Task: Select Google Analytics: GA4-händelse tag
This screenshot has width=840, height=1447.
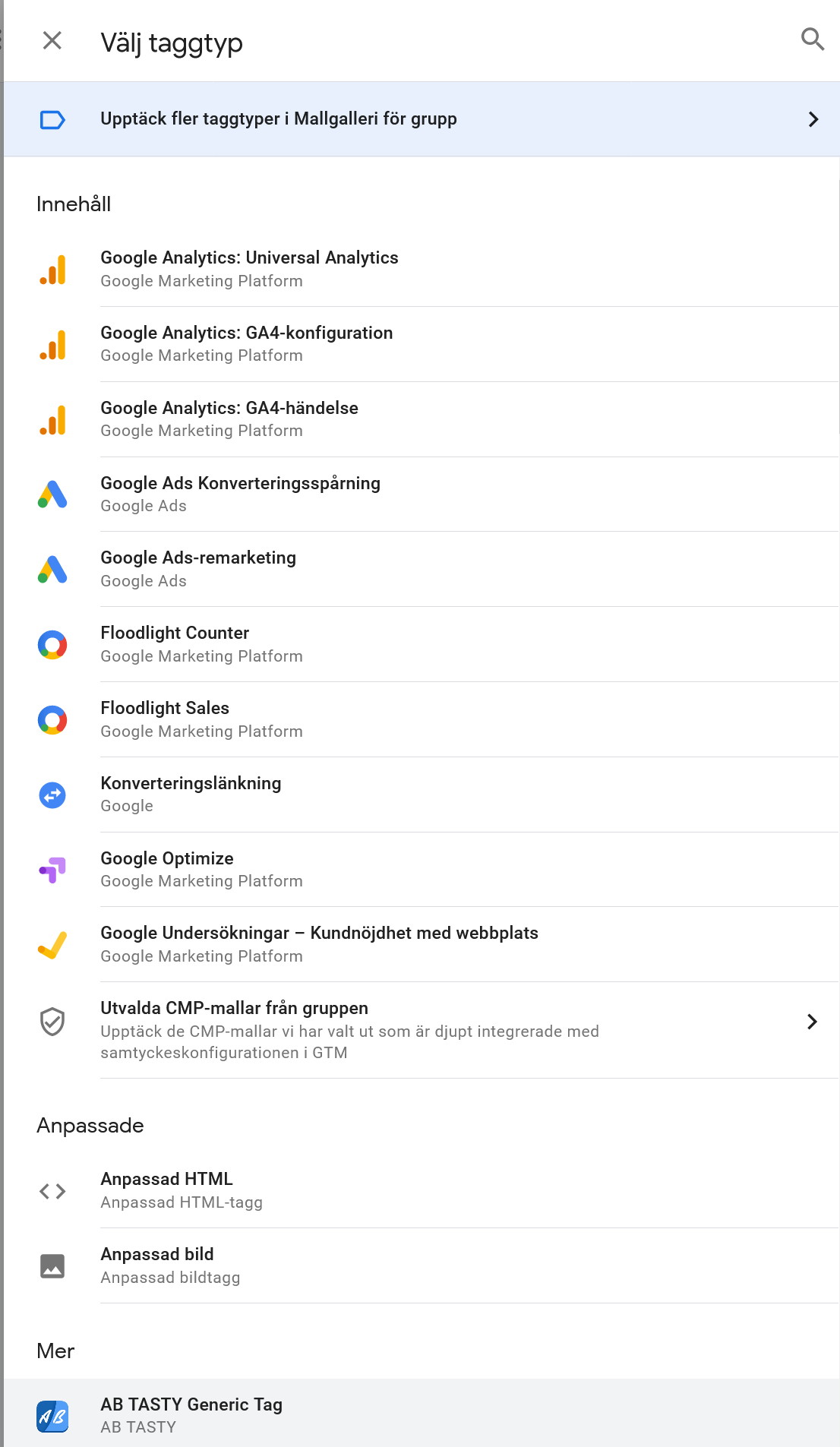Action: click(230, 408)
